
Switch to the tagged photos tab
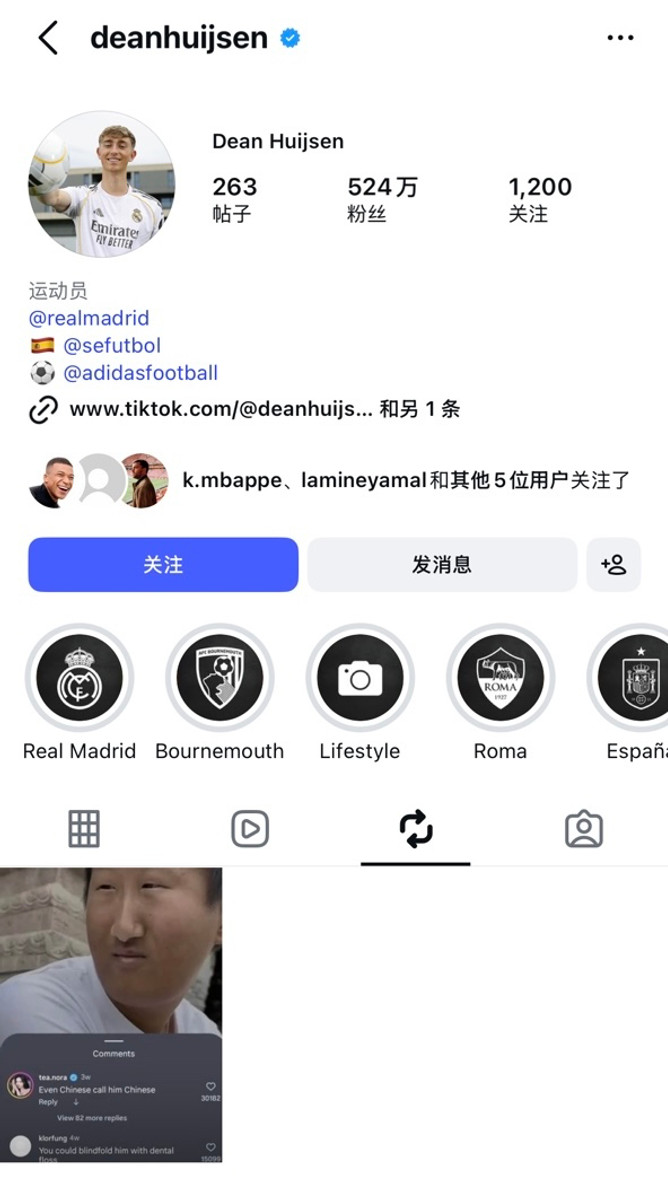point(583,829)
